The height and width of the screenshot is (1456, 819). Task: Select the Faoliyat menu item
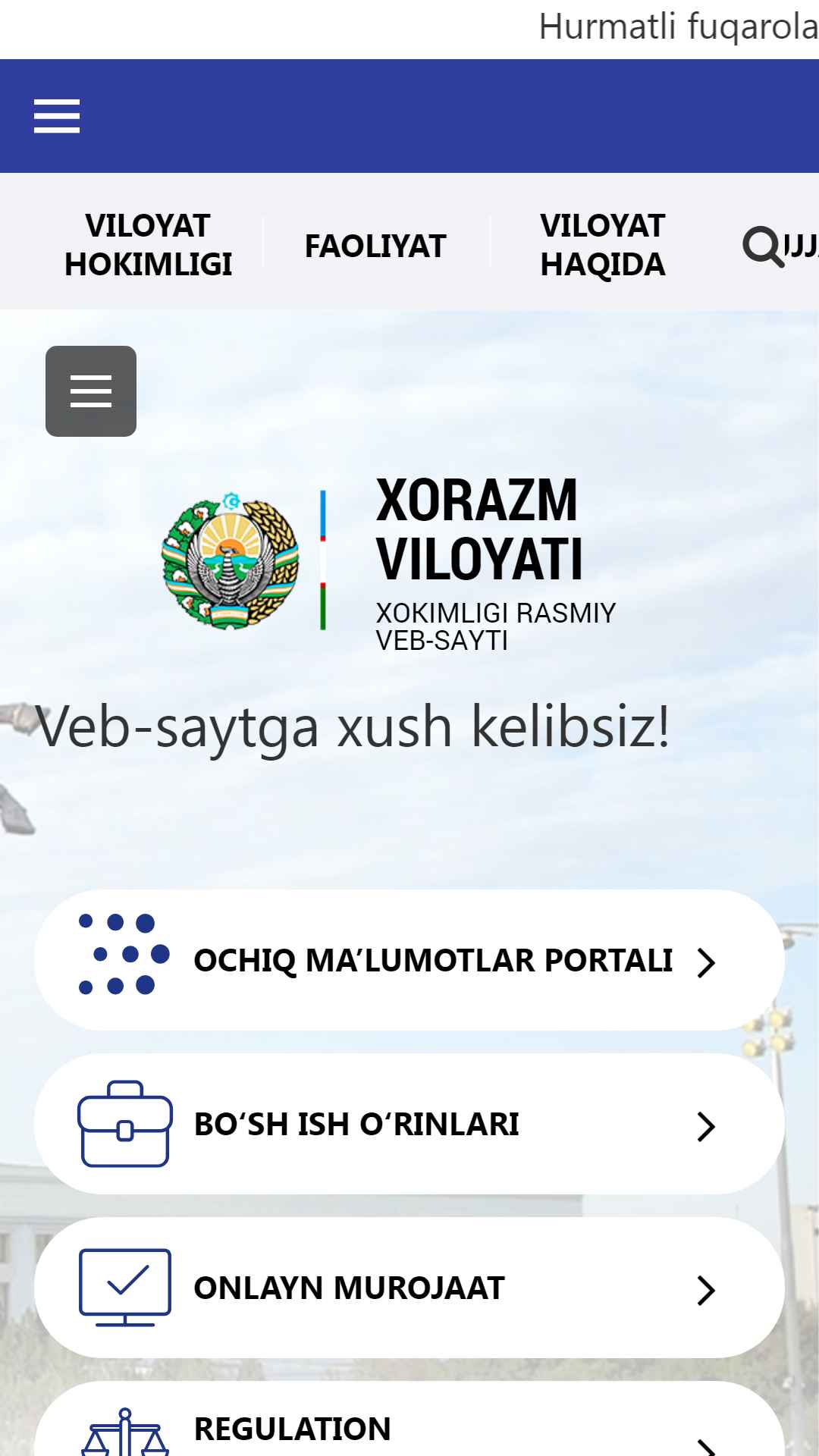375,246
